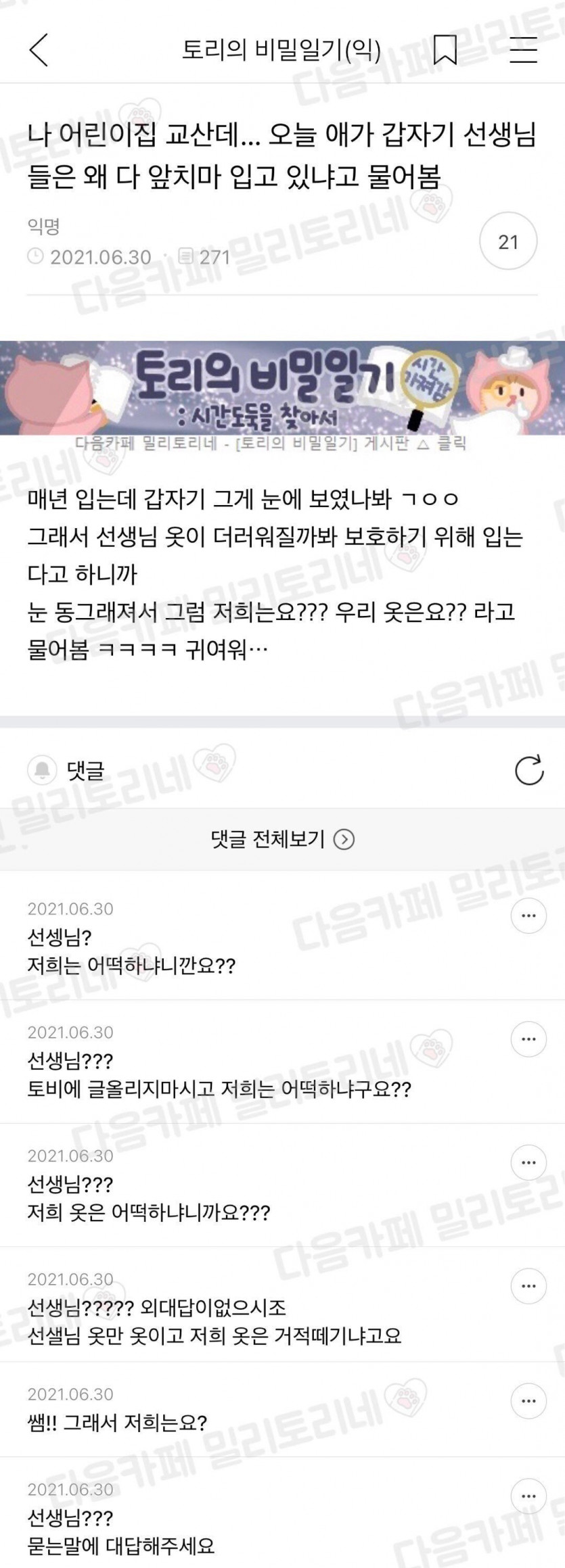Image resolution: width=565 pixels, height=1568 pixels.
Task: Open more menu on '저희 옷은 어떡하냐니까요???' comment
Action: click(528, 1163)
